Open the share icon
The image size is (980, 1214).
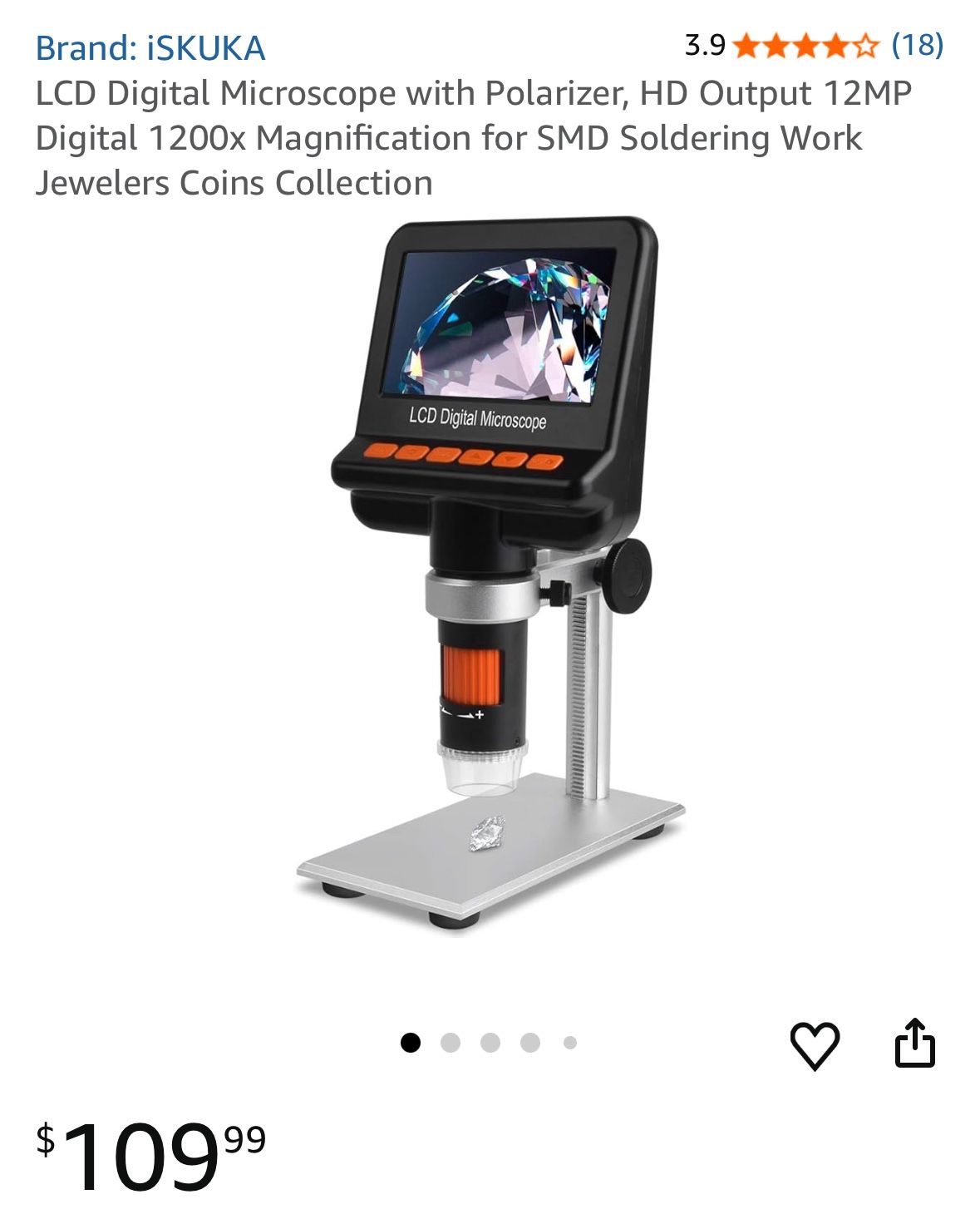[917, 1044]
